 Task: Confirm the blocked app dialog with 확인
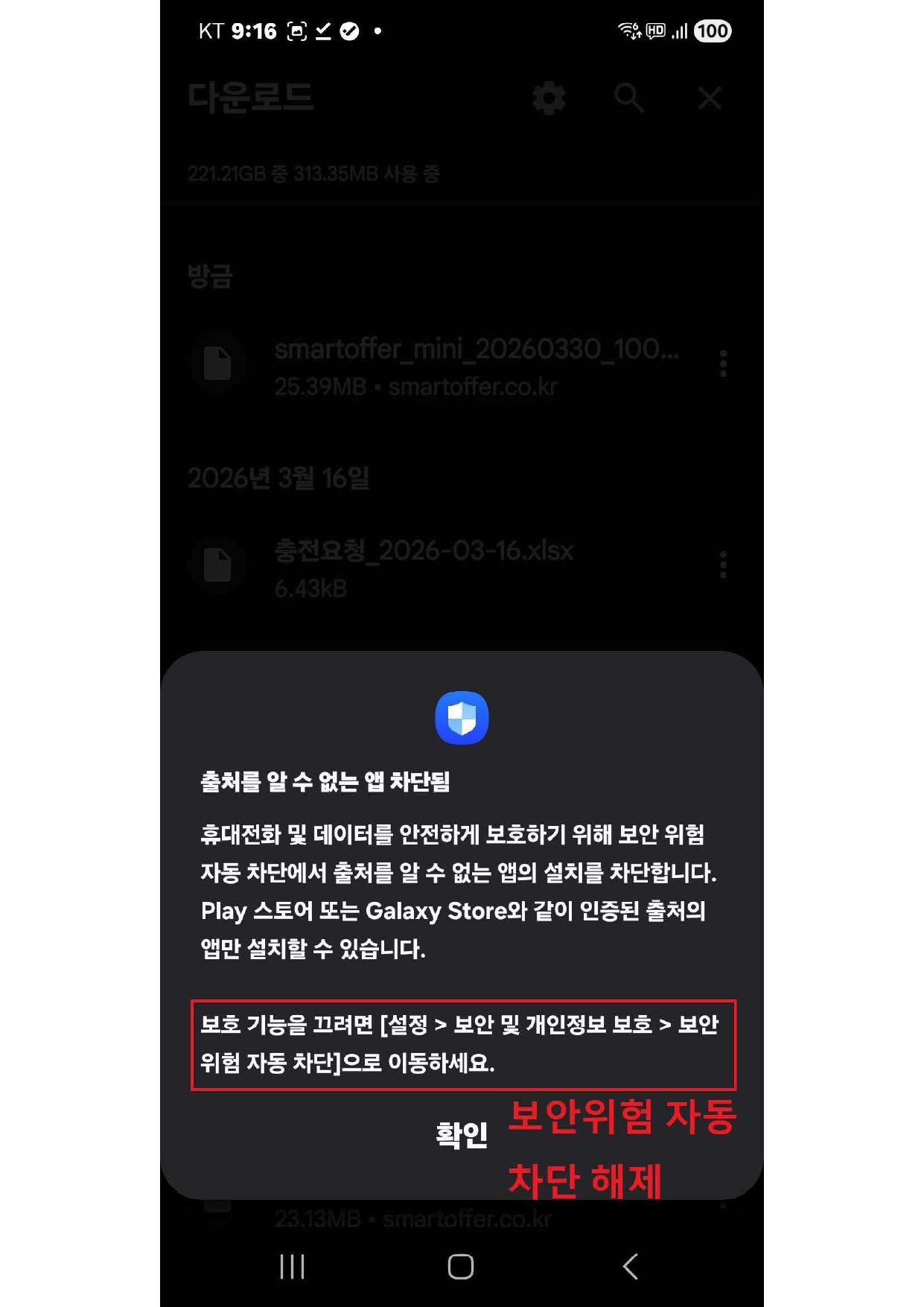[461, 1135]
